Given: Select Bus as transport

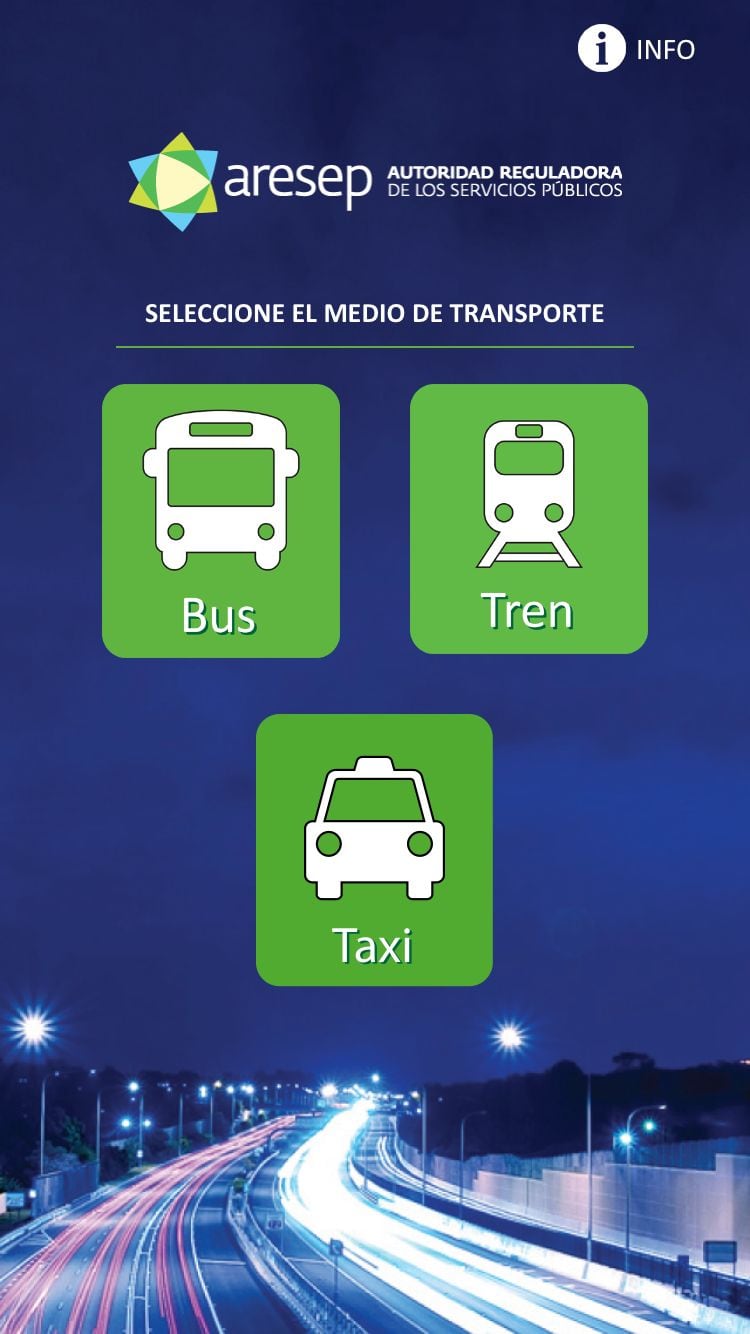Looking at the screenshot, I should [x=221, y=520].
